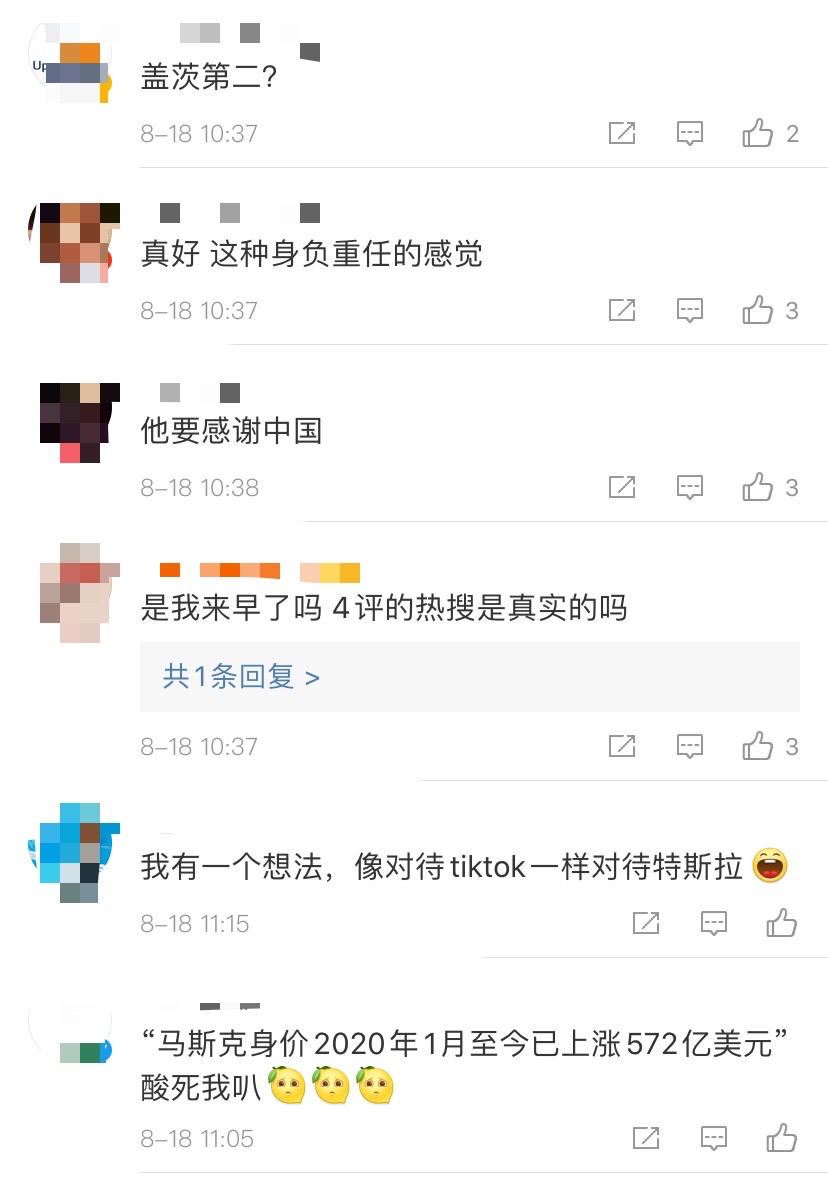The height and width of the screenshot is (1189, 828).
Task: Like the comment "是我来早了吗 4评的热搜是真实的吗"
Action: pyautogui.click(x=759, y=746)
